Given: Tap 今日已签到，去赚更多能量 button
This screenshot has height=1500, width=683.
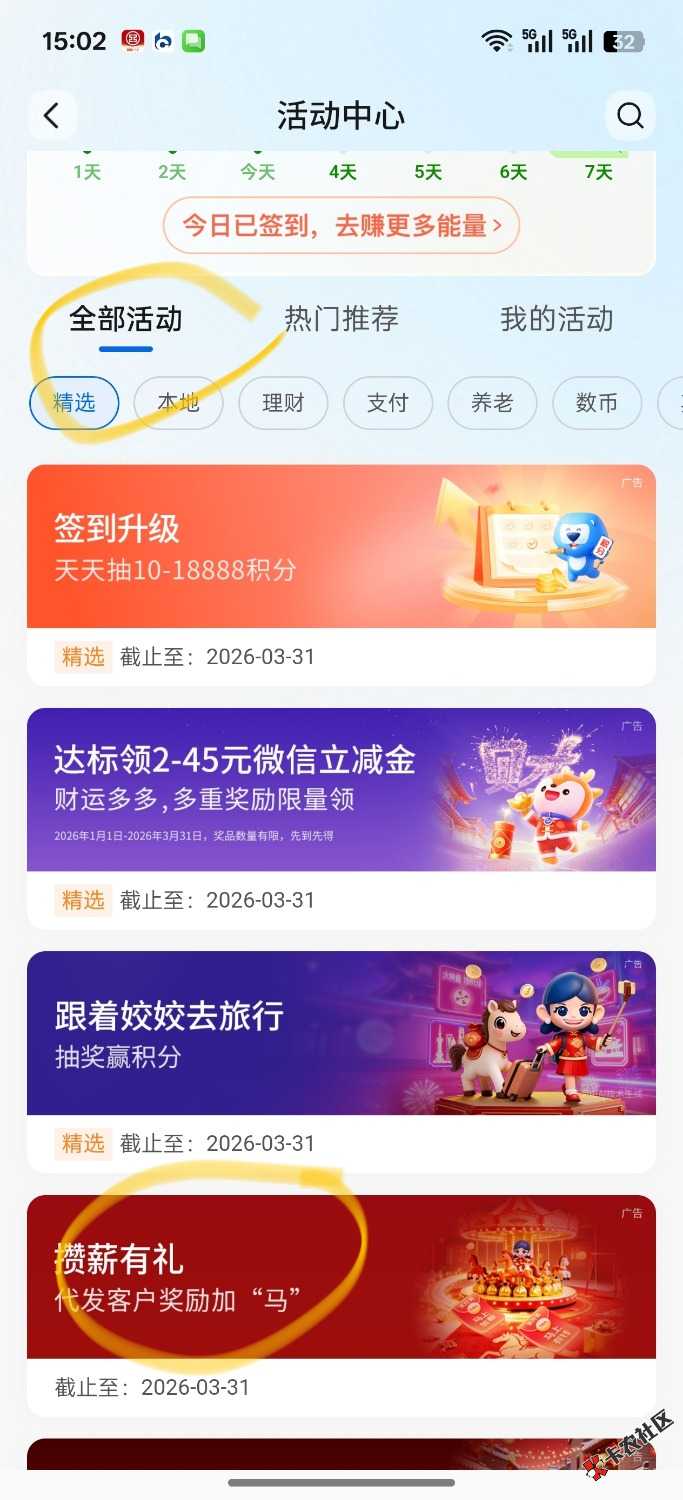Looking at the screenshot, I should [x=341, y=225].
